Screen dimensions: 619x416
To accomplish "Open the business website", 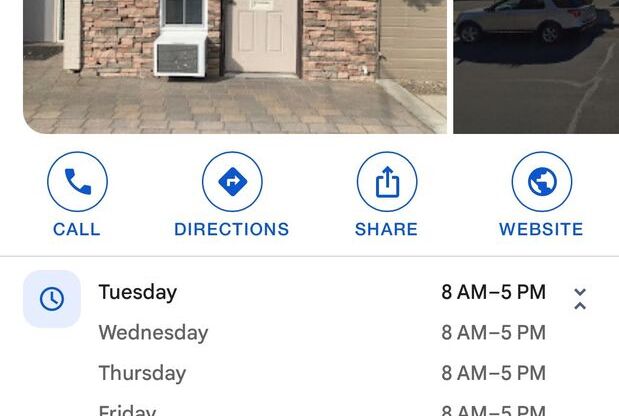I will (x=541, y=183).
